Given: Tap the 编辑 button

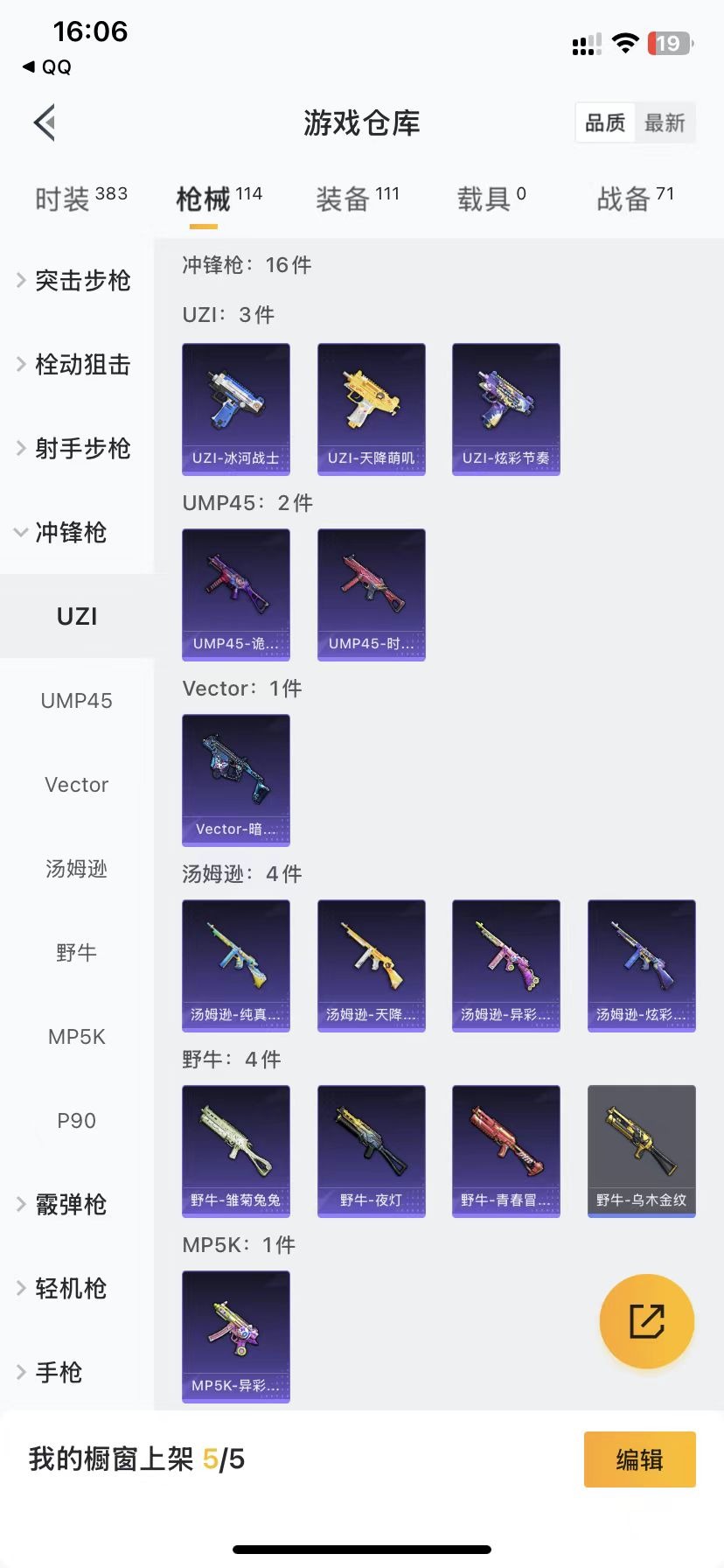Looking at the screenshot, I should point(639,1459).
